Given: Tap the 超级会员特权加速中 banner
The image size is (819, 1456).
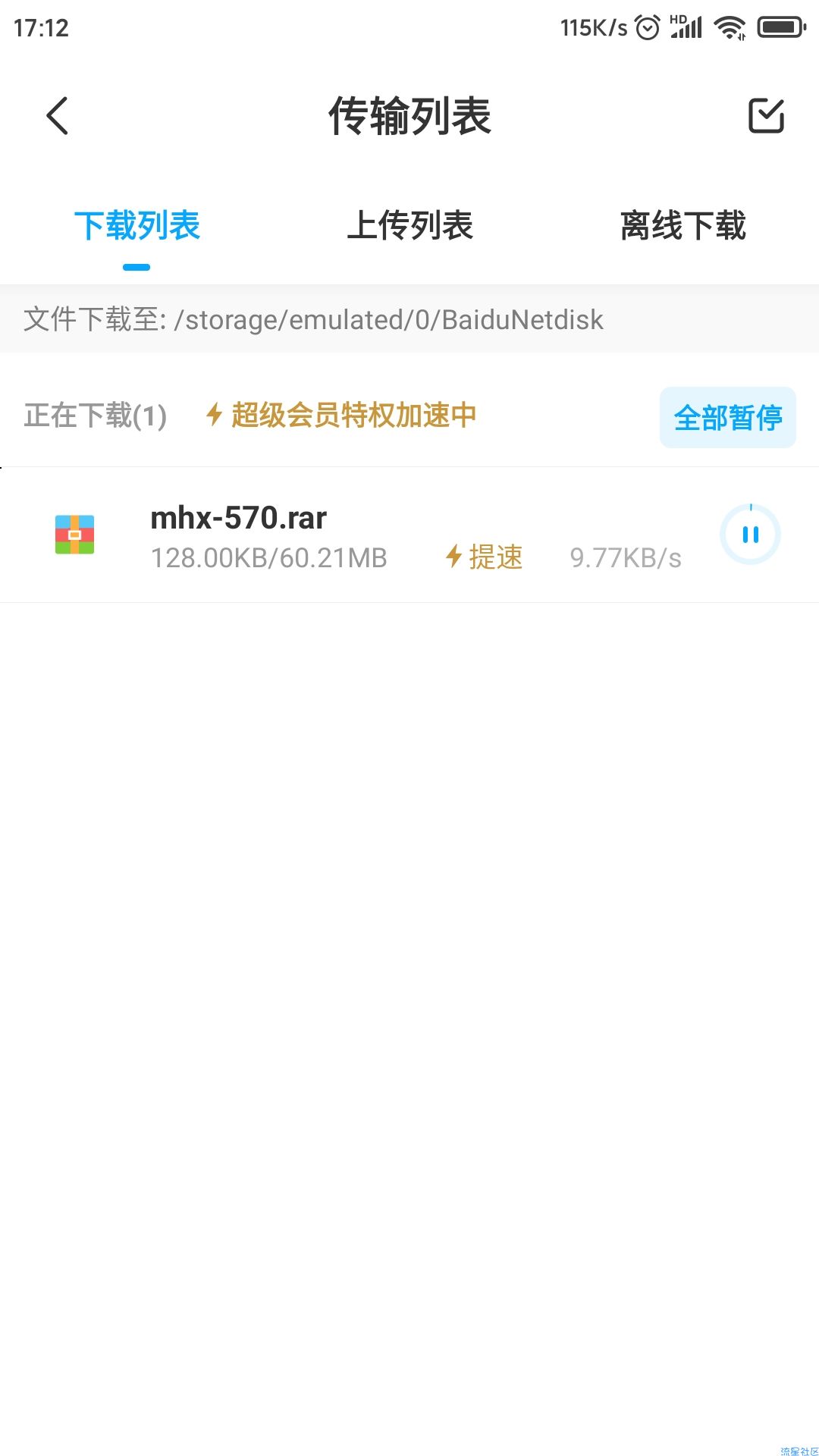Looking at the screenshot, I should pos(341,416).
